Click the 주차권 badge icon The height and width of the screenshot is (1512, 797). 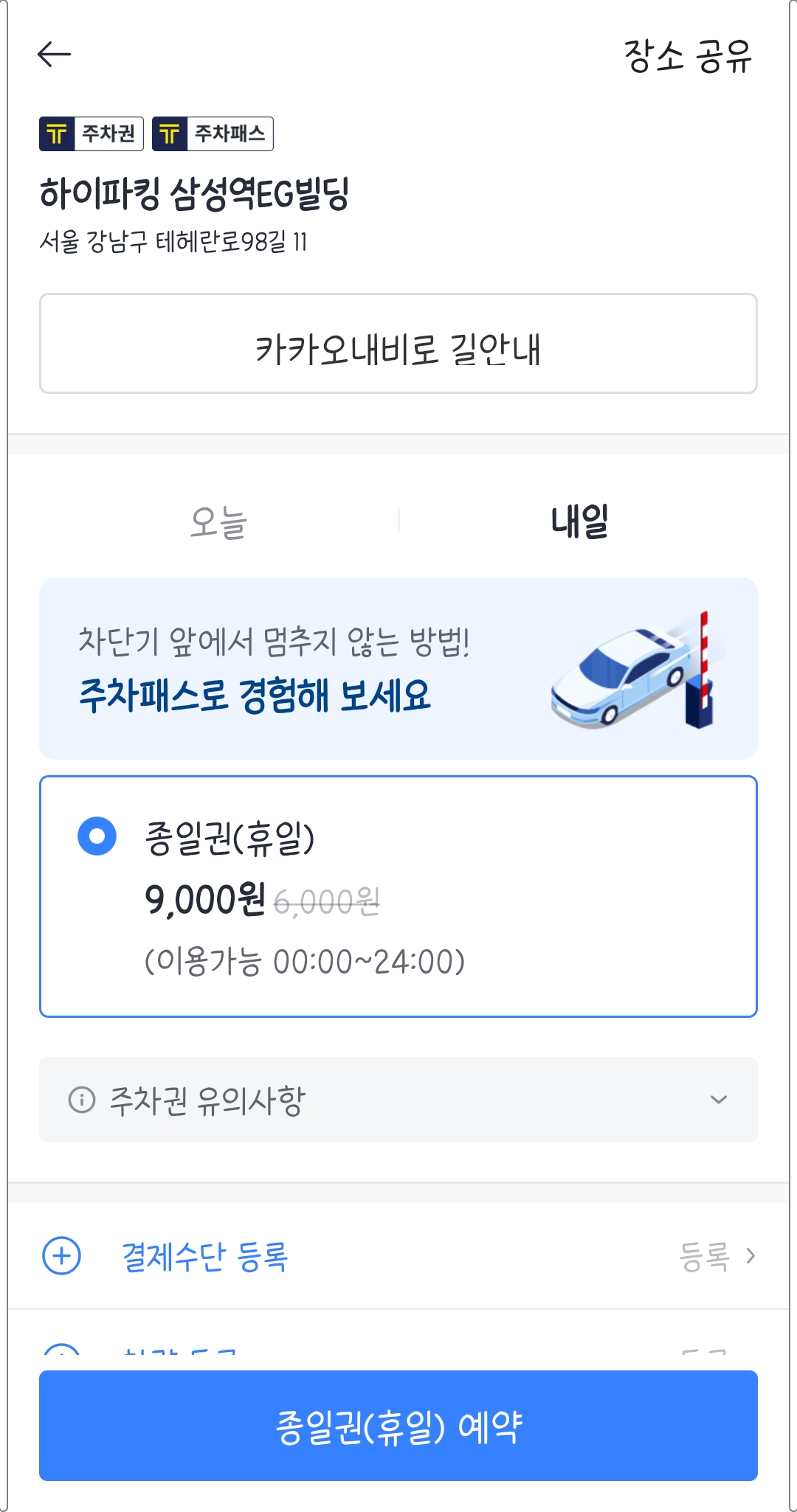coord(93,133)
